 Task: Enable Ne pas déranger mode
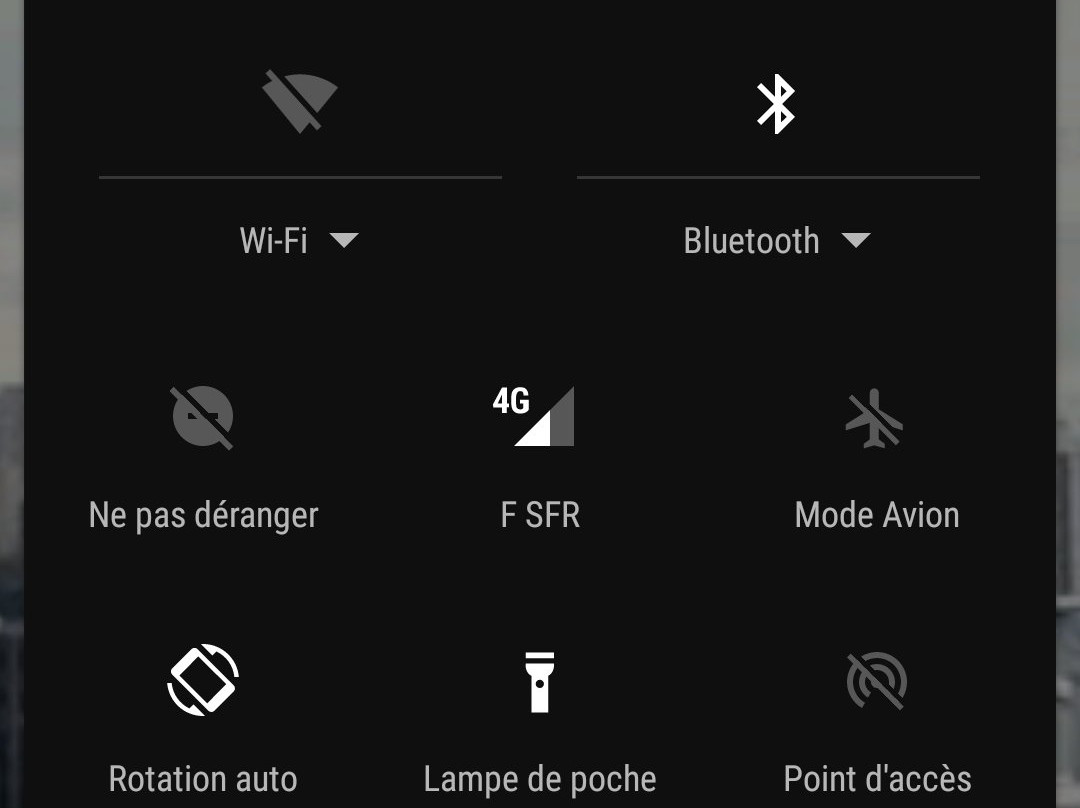[x=203, y=417]
